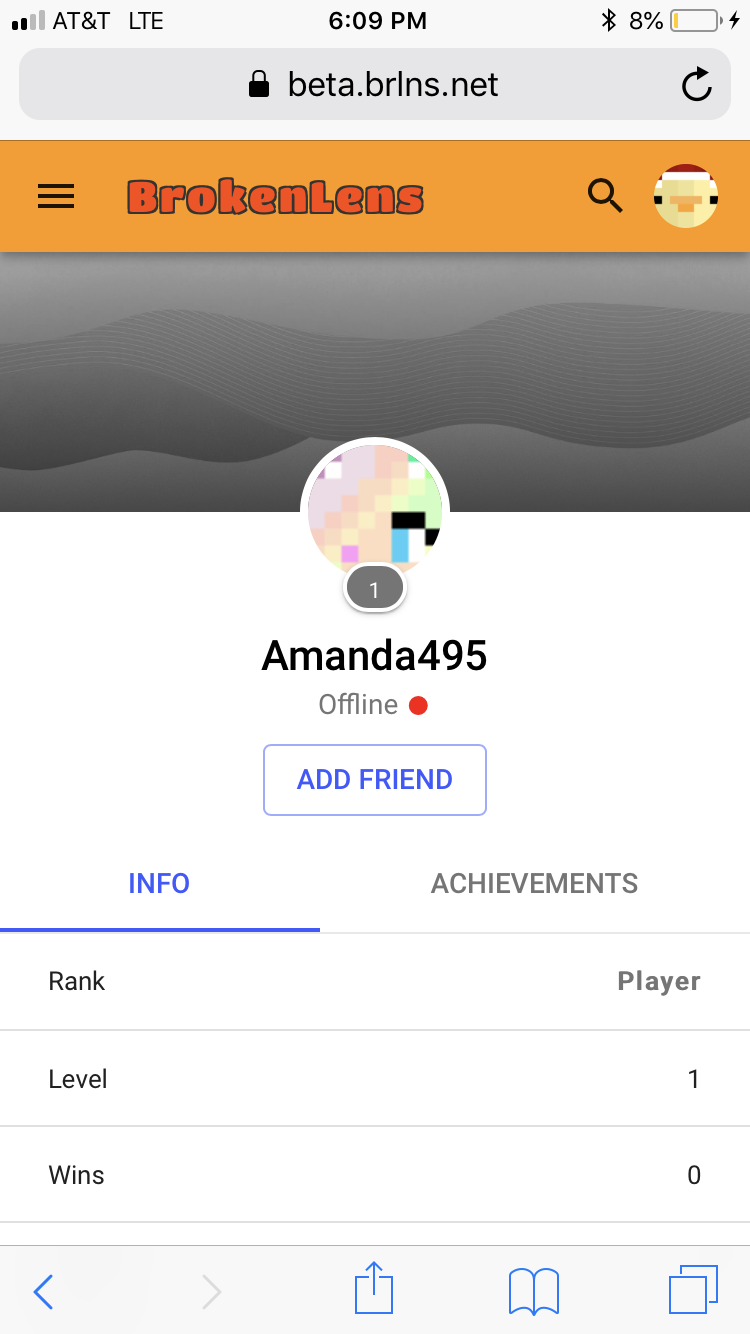The image size is (750, 1334).
Task: Go back in Safari
Action: [43, 1292]
